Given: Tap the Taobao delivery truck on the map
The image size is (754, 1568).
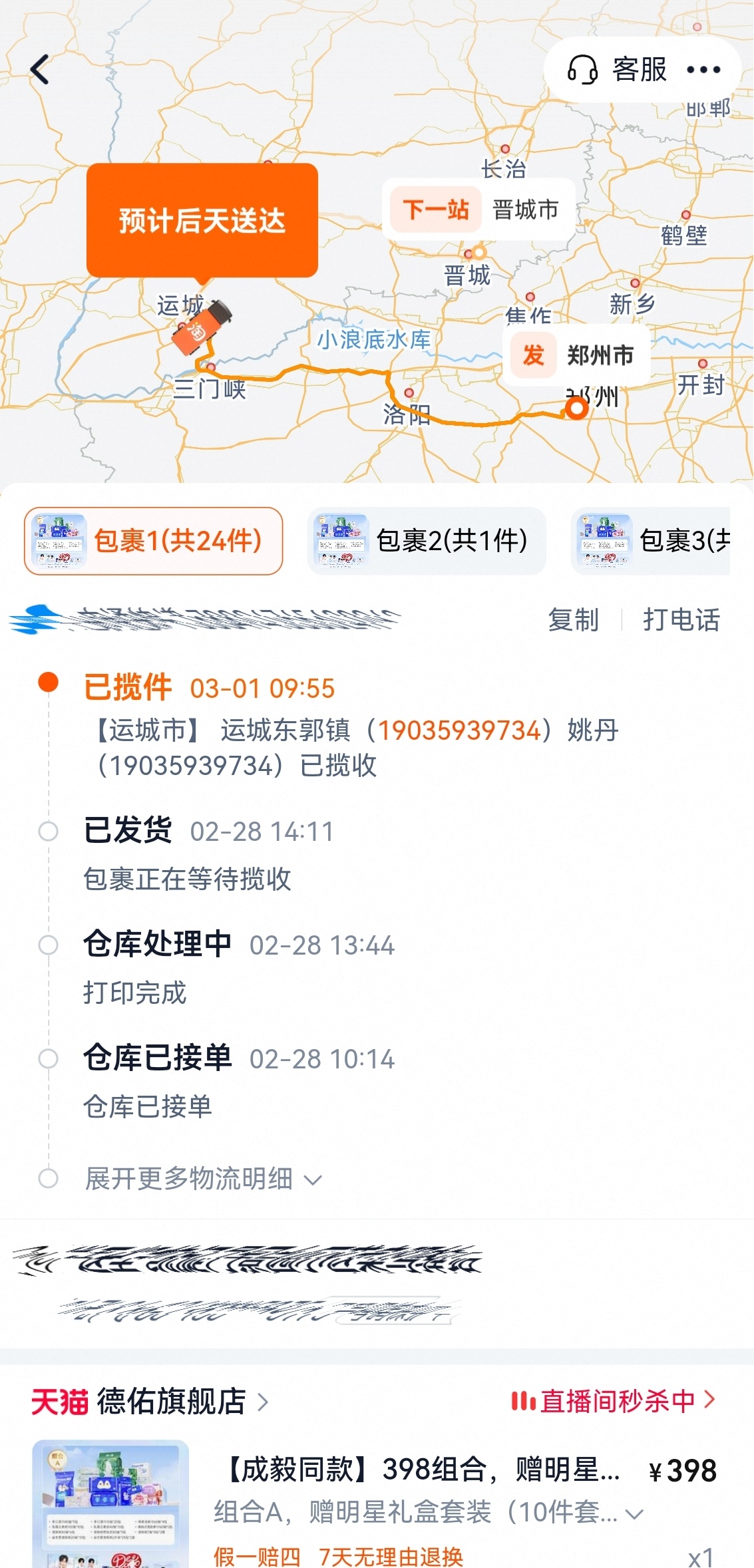Looking at the screenshot, I should coord(200,329).
